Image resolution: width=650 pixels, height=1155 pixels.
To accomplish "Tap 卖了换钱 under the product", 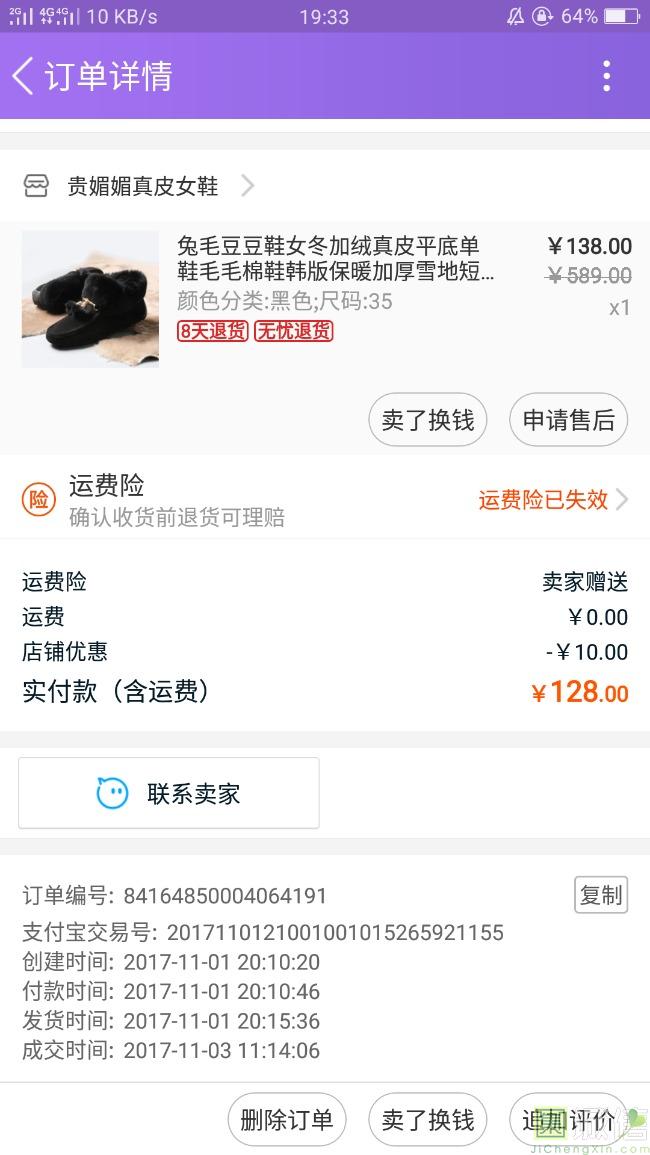I will (x=427, y=420).
